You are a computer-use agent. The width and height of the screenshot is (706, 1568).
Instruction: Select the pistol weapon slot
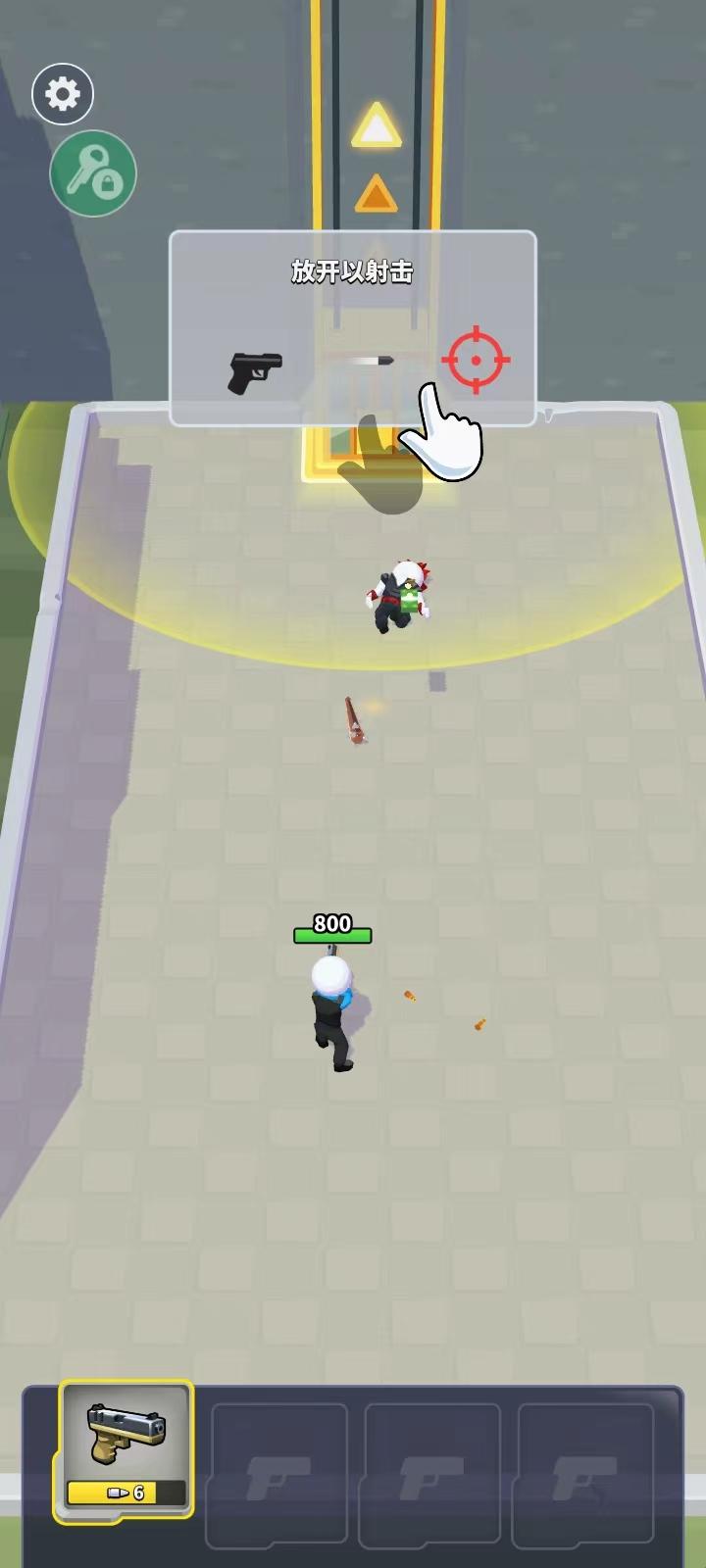[126, 1448]
